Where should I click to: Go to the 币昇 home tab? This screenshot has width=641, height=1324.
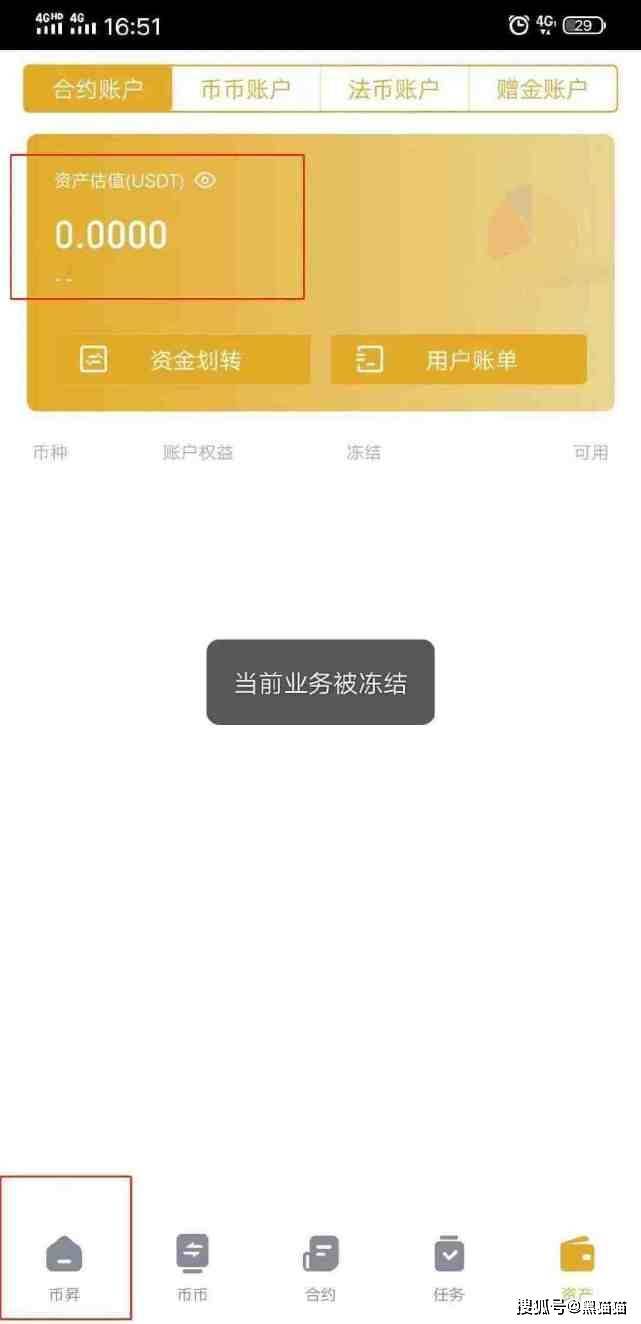pos(64,1265)
